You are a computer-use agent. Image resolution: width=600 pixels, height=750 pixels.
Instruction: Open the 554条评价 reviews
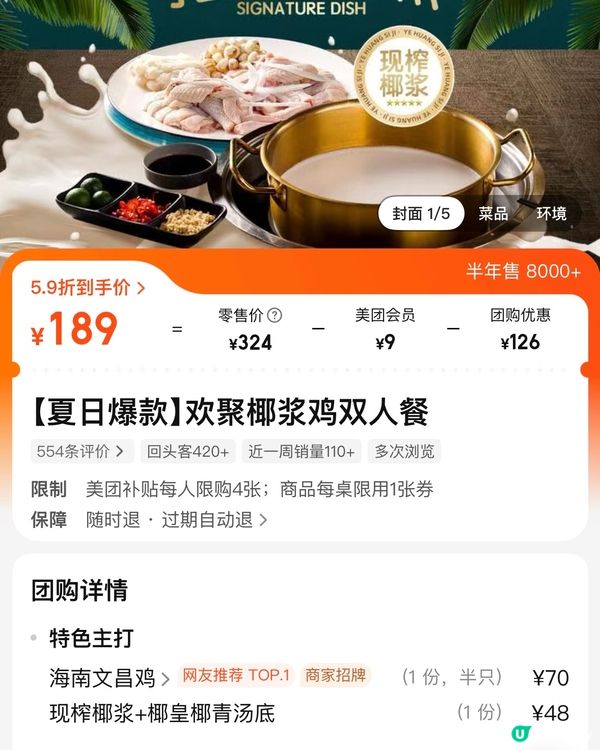pos(83,451)
